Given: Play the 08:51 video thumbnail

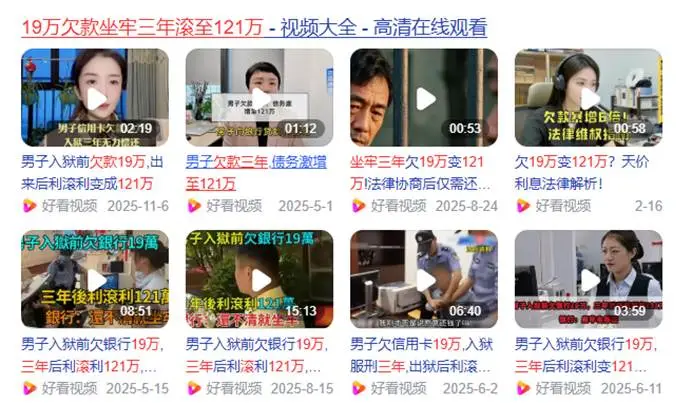Looking at the screenshot, I should [x=95, y=280].
